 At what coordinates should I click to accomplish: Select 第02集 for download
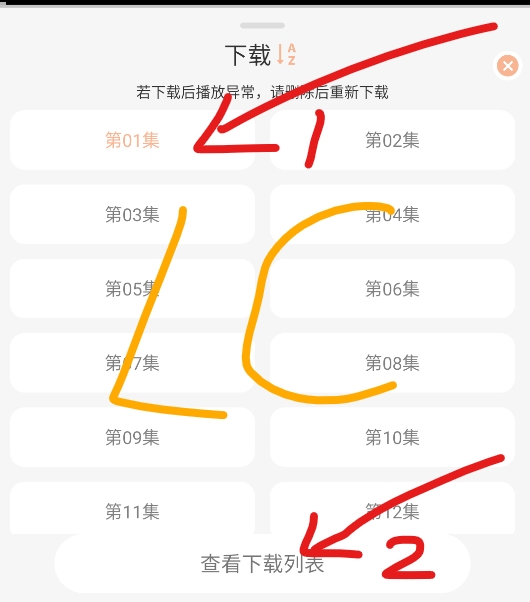pyautogui.click(x=392, y=140)
